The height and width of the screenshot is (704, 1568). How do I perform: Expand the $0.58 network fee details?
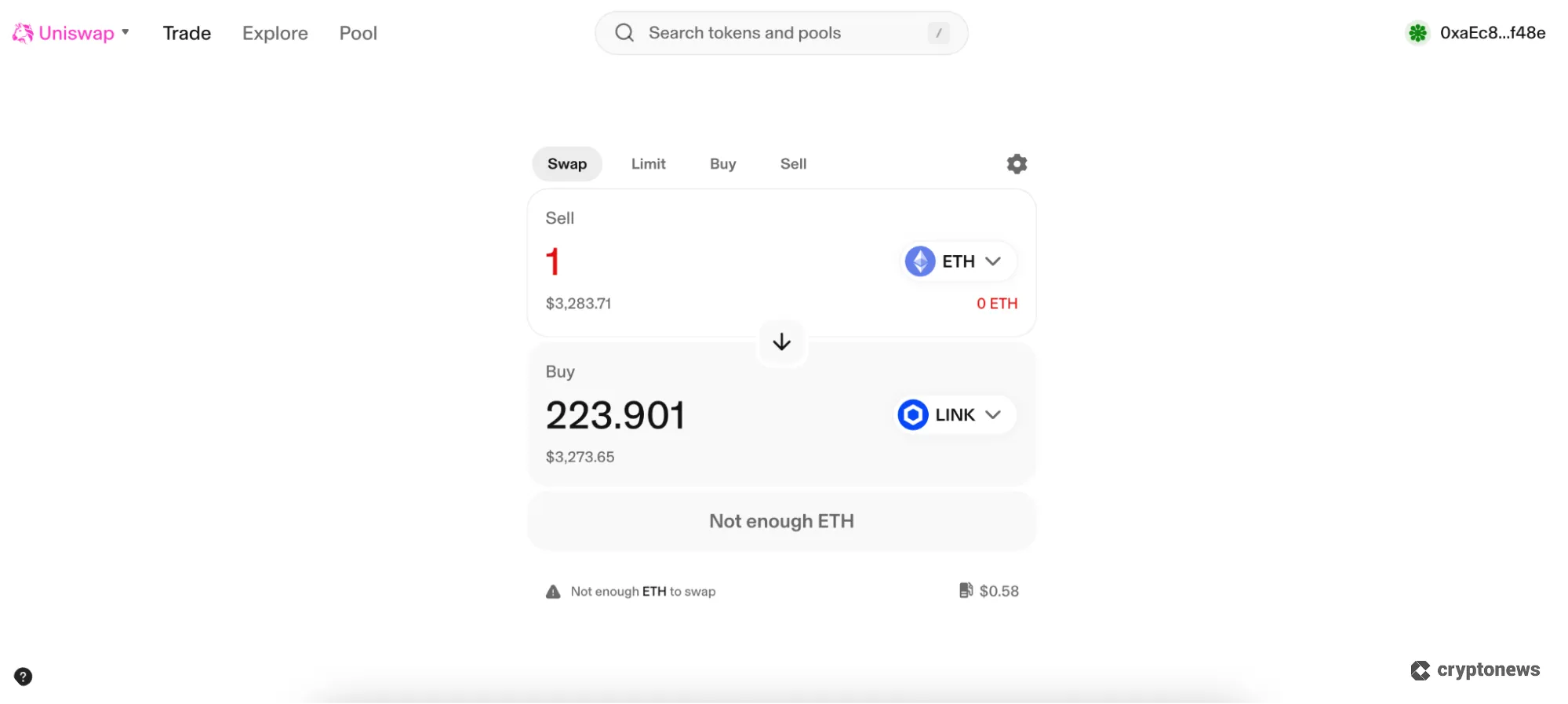[x=989, y=591]
